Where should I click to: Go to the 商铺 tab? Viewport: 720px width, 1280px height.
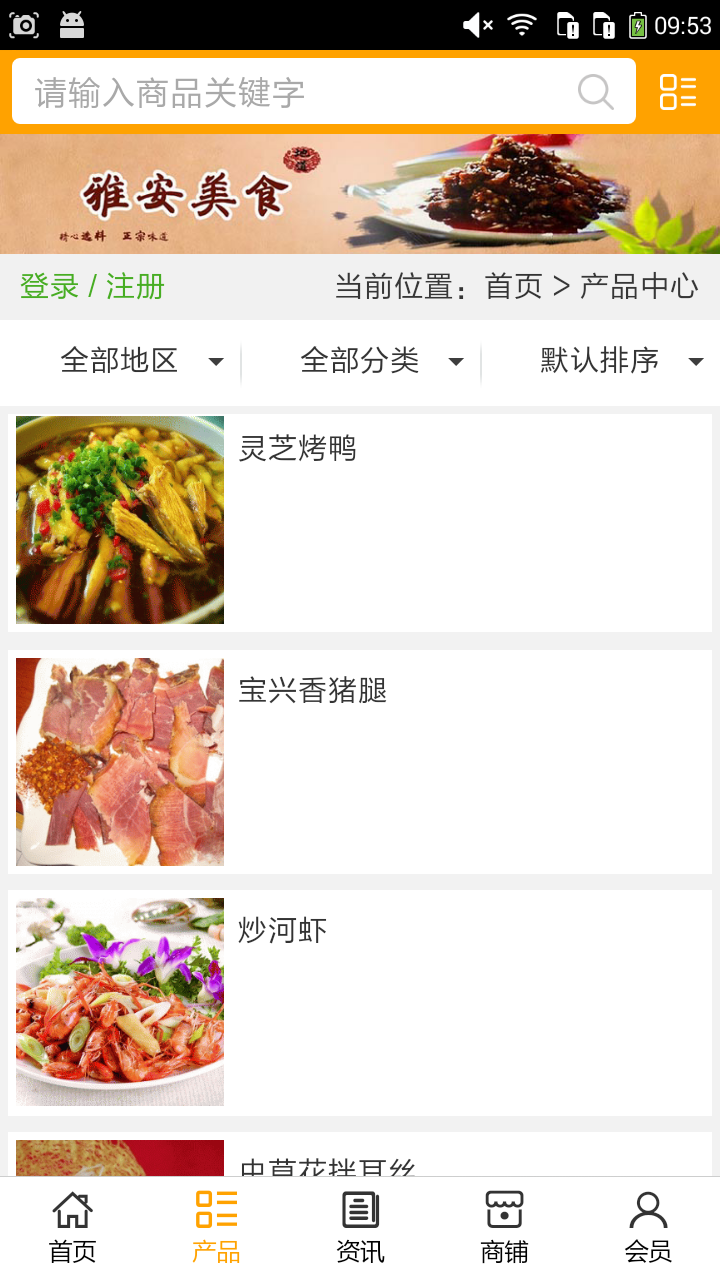(x=504, y=1228)
